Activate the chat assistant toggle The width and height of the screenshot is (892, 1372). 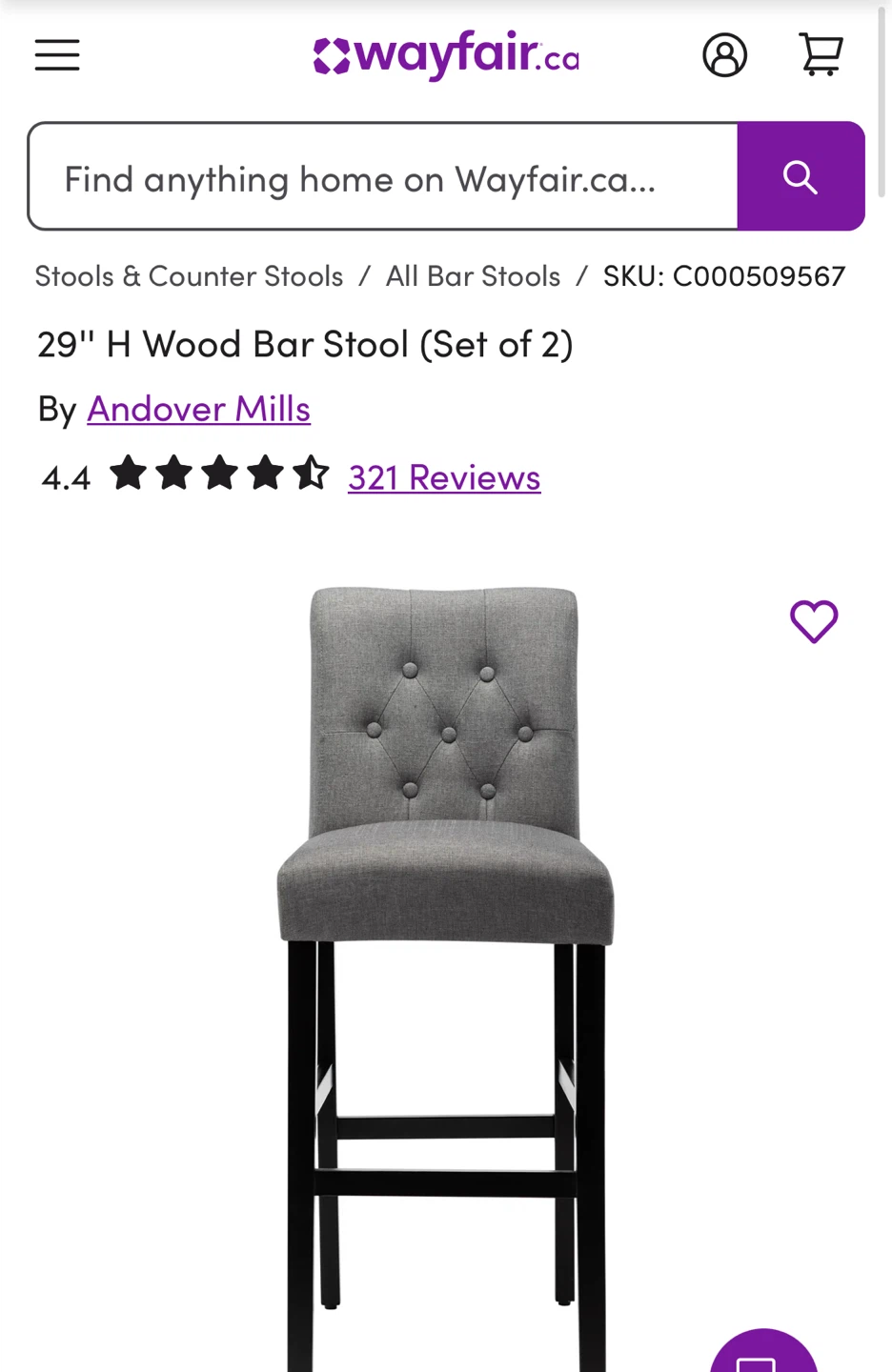pos(762,1358)
